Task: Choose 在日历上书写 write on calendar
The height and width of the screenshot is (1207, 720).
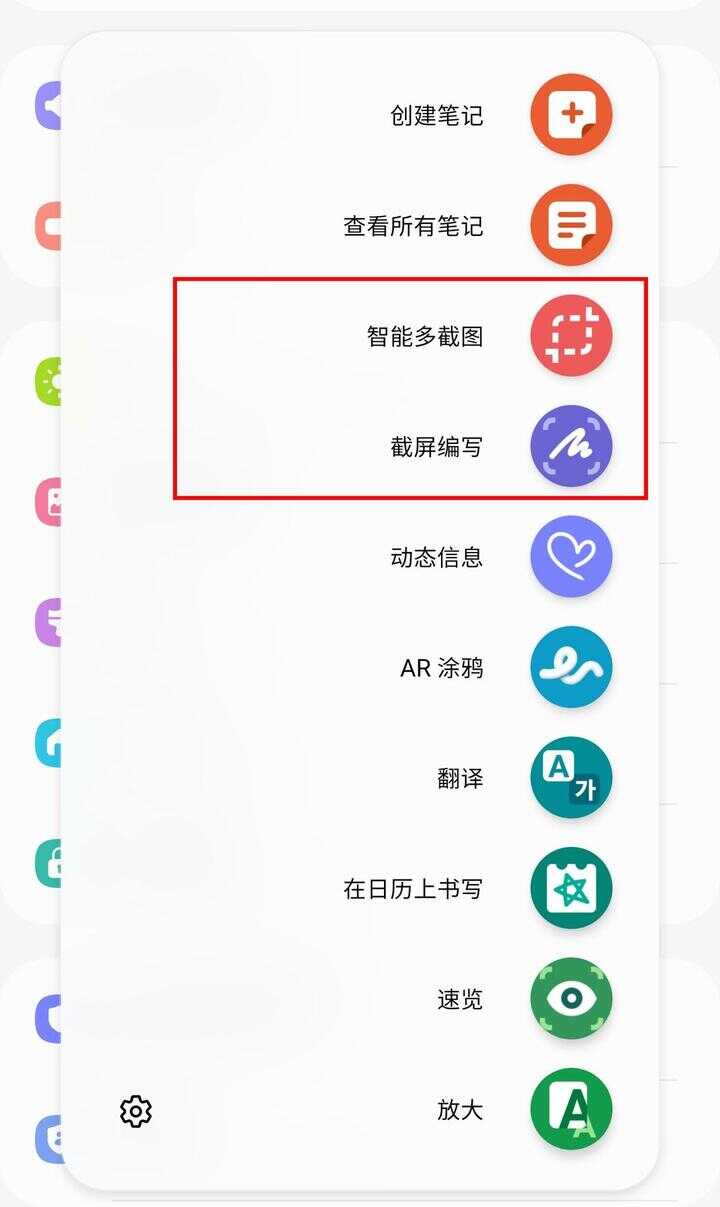Action: pos(570,888)
